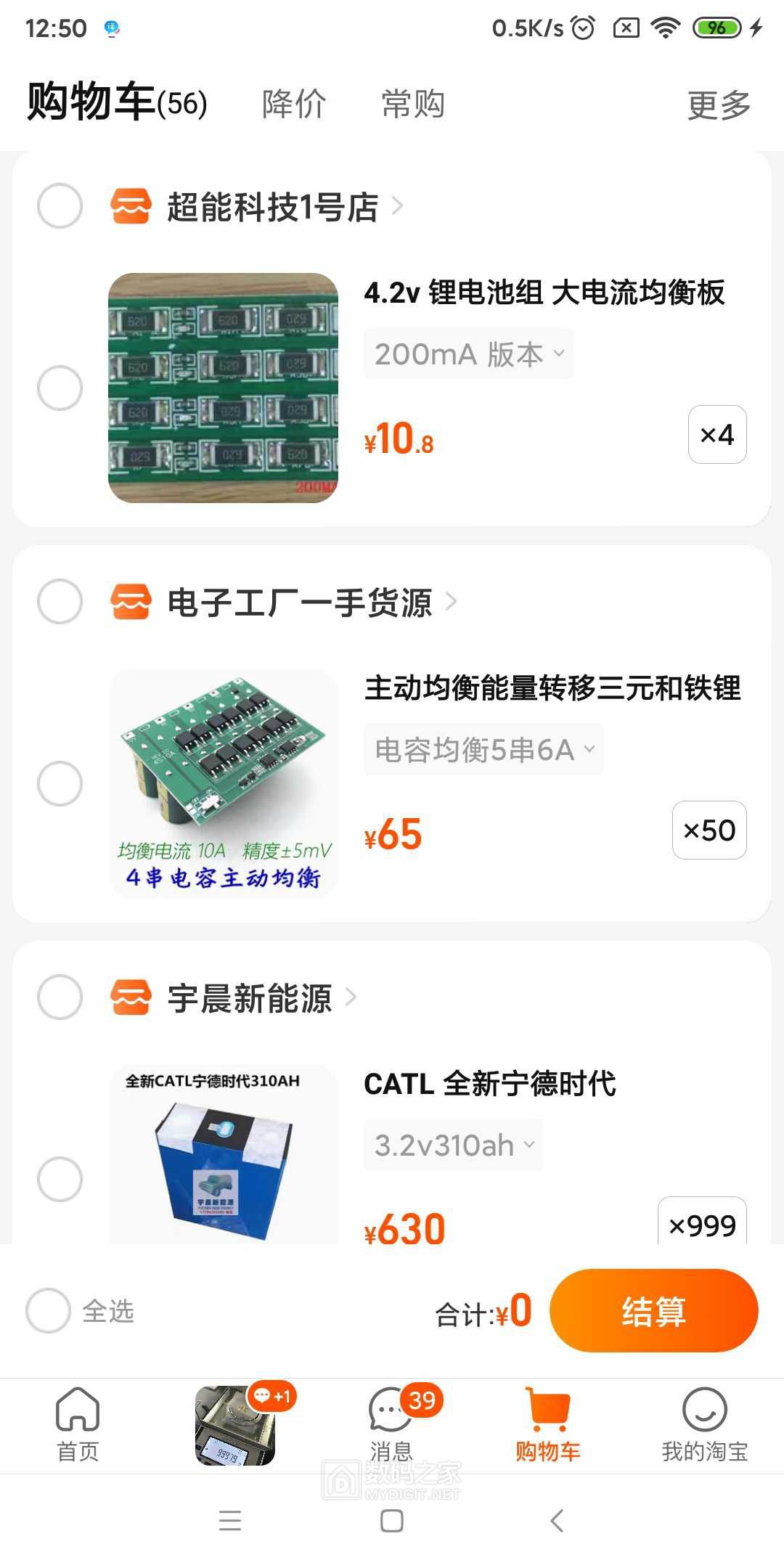Select all items from 超能科技1号店
Image resolution: width=784 pixels, height=1568 pixels.
tap(60, 206)
